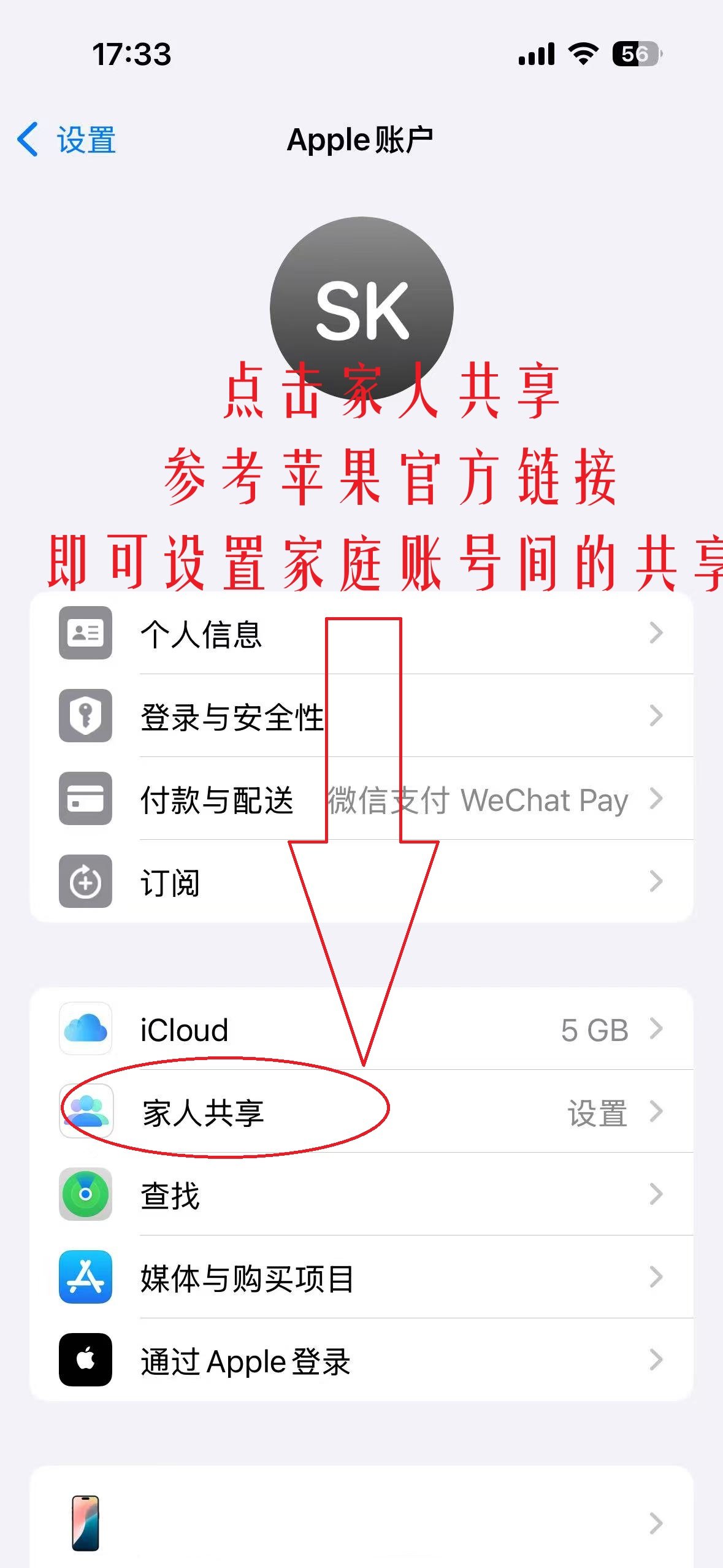Open 付款与配送 settings
Image resolution: width=723 pixels, height=1568 pixels.
[361, 799]
